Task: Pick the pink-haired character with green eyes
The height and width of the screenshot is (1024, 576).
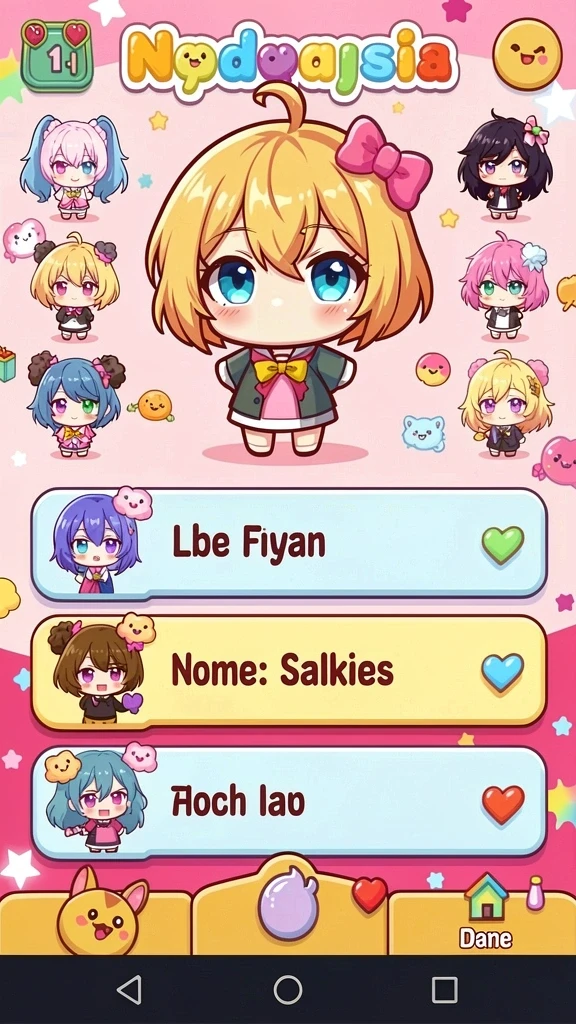Action: pyautogui.click(x=505, y=287)
